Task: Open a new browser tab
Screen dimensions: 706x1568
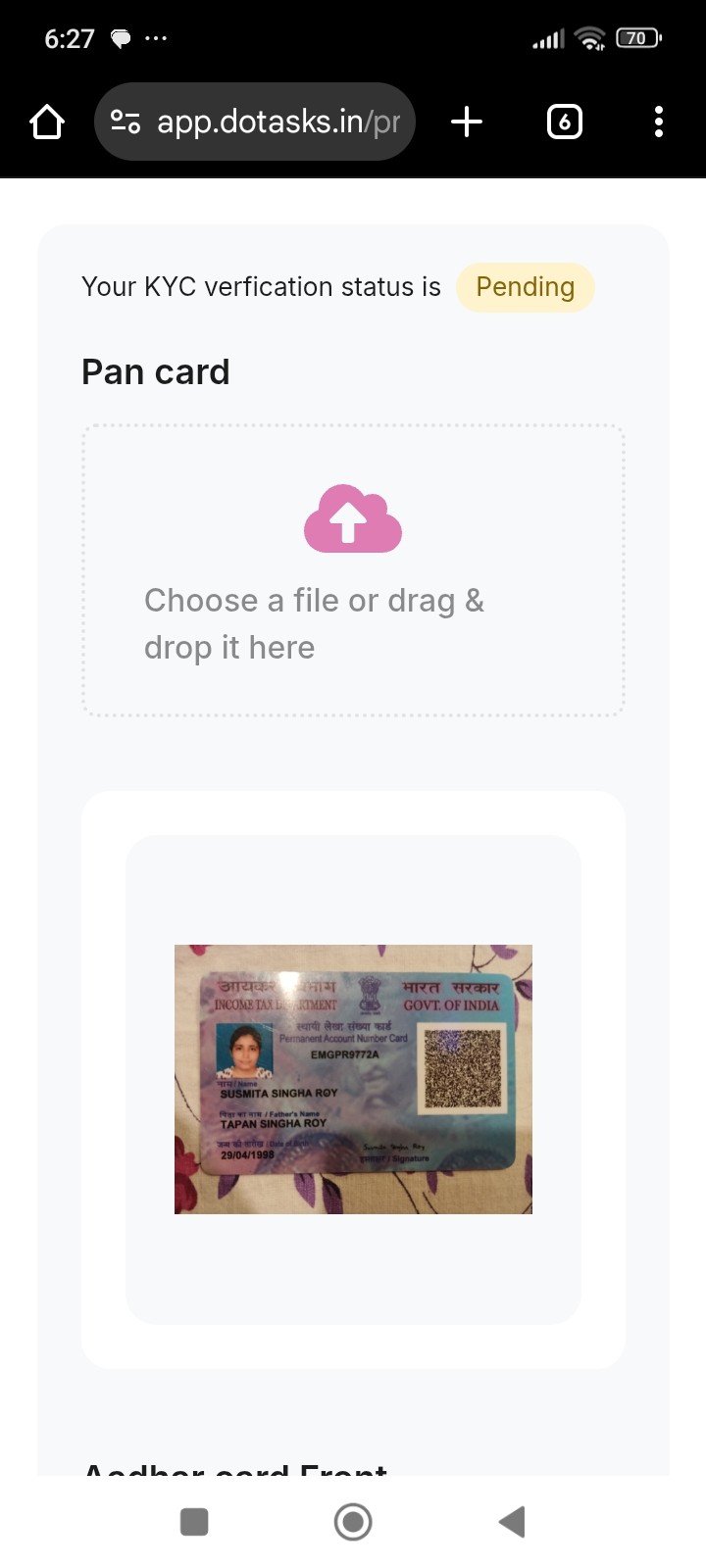Action: tap(467, 122)
